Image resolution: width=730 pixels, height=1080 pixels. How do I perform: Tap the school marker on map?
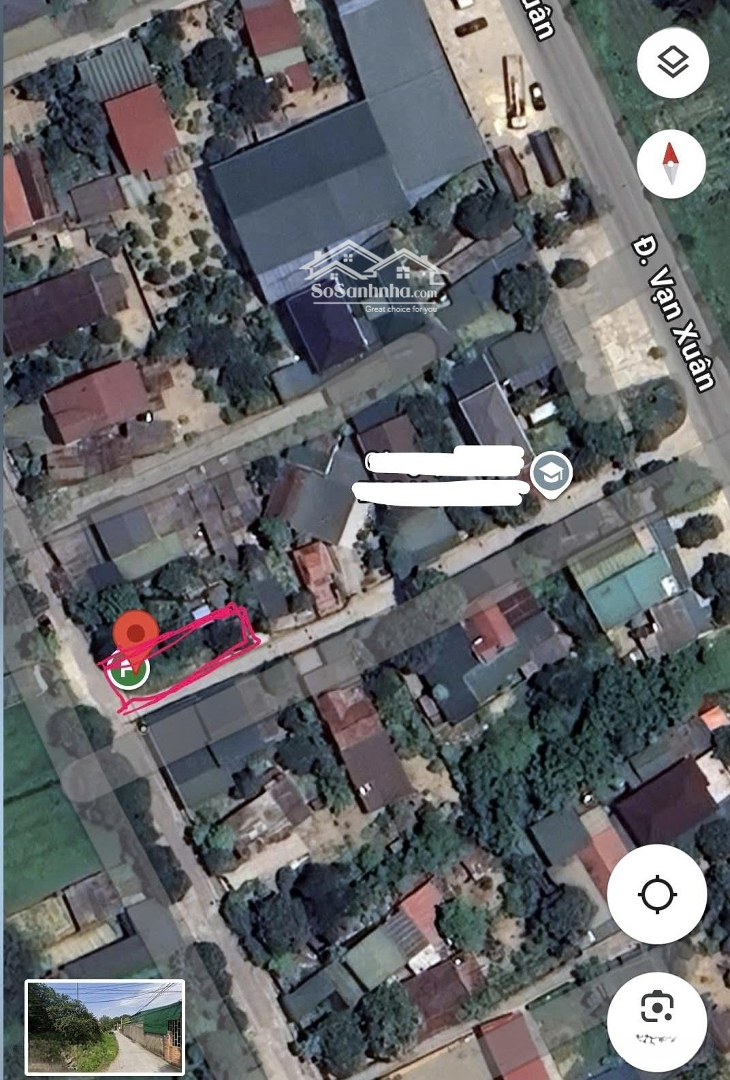click(551, 472)
